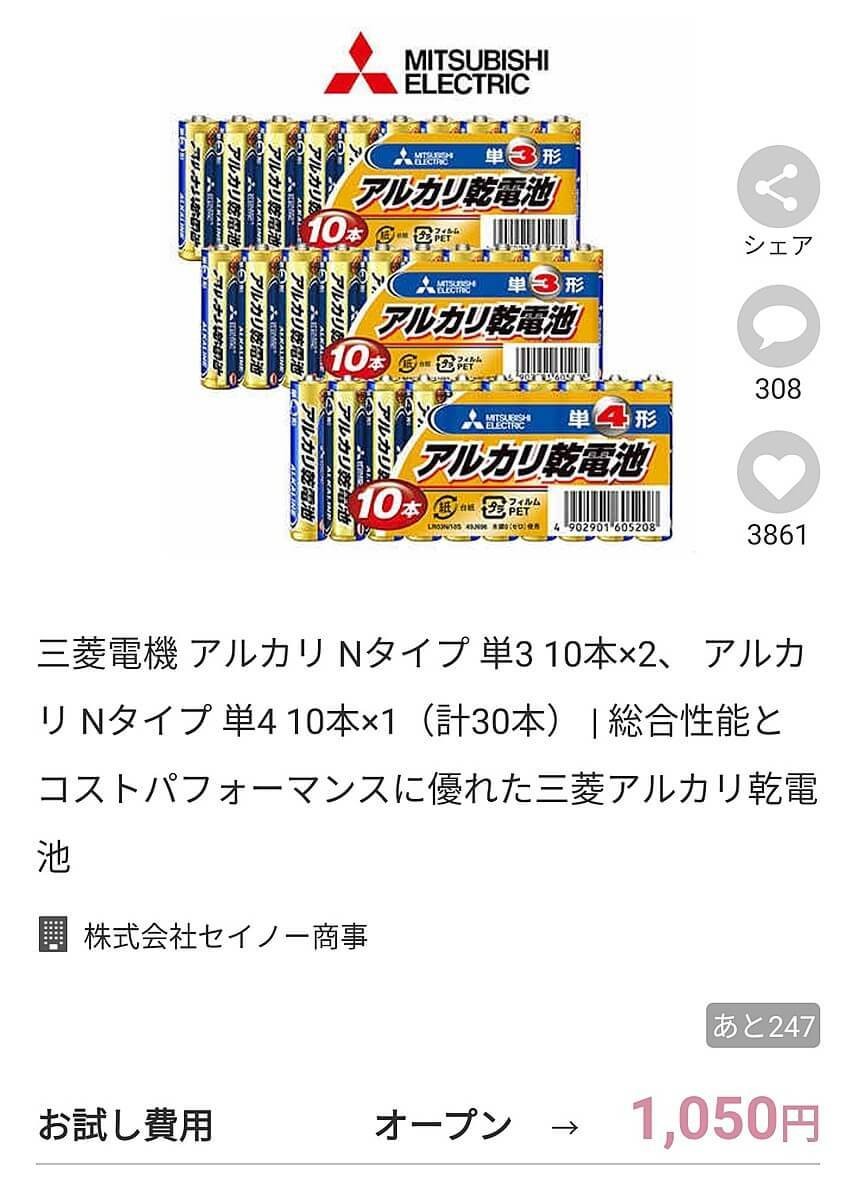
Task: Open the comments with 308 replies
Action: (x=778, y=327)
